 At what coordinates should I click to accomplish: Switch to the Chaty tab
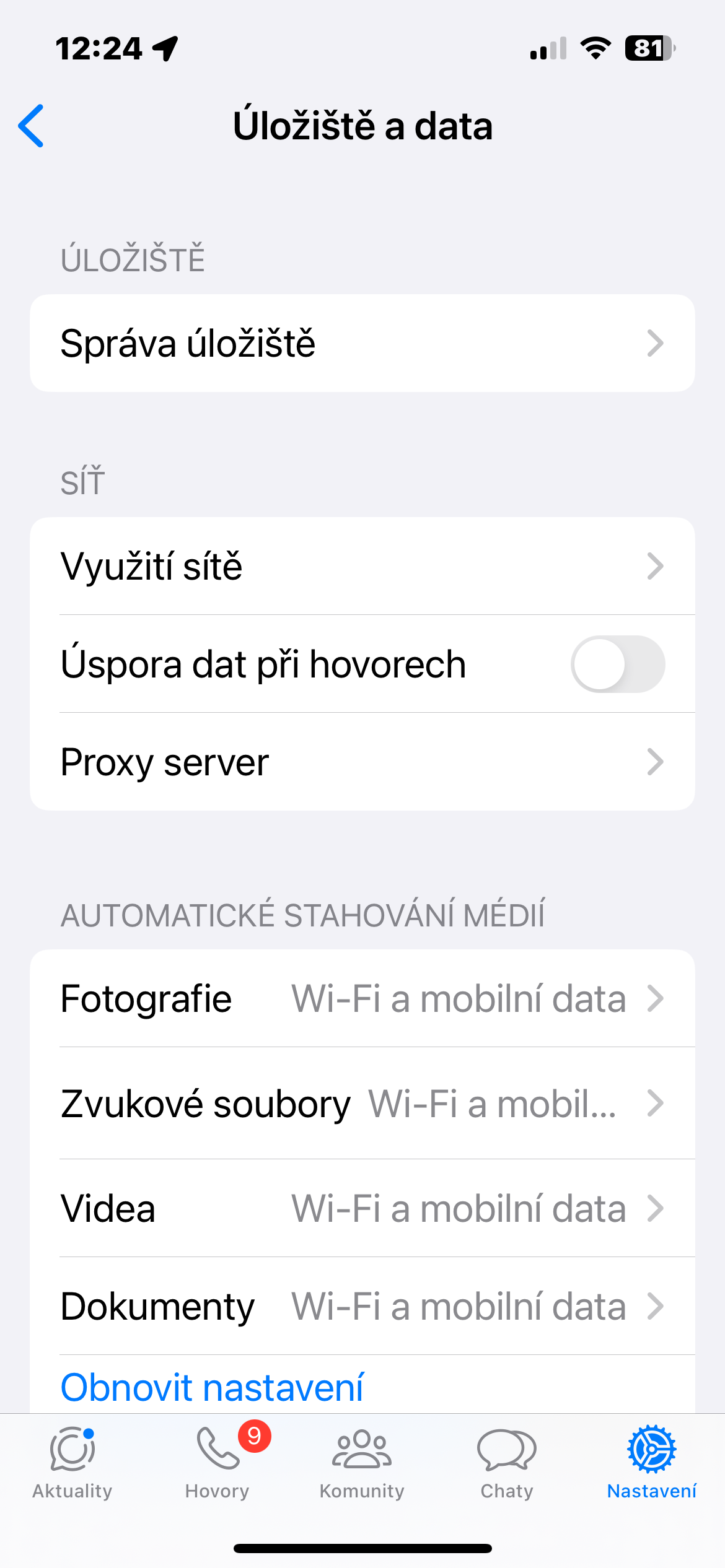[507, 1462]
